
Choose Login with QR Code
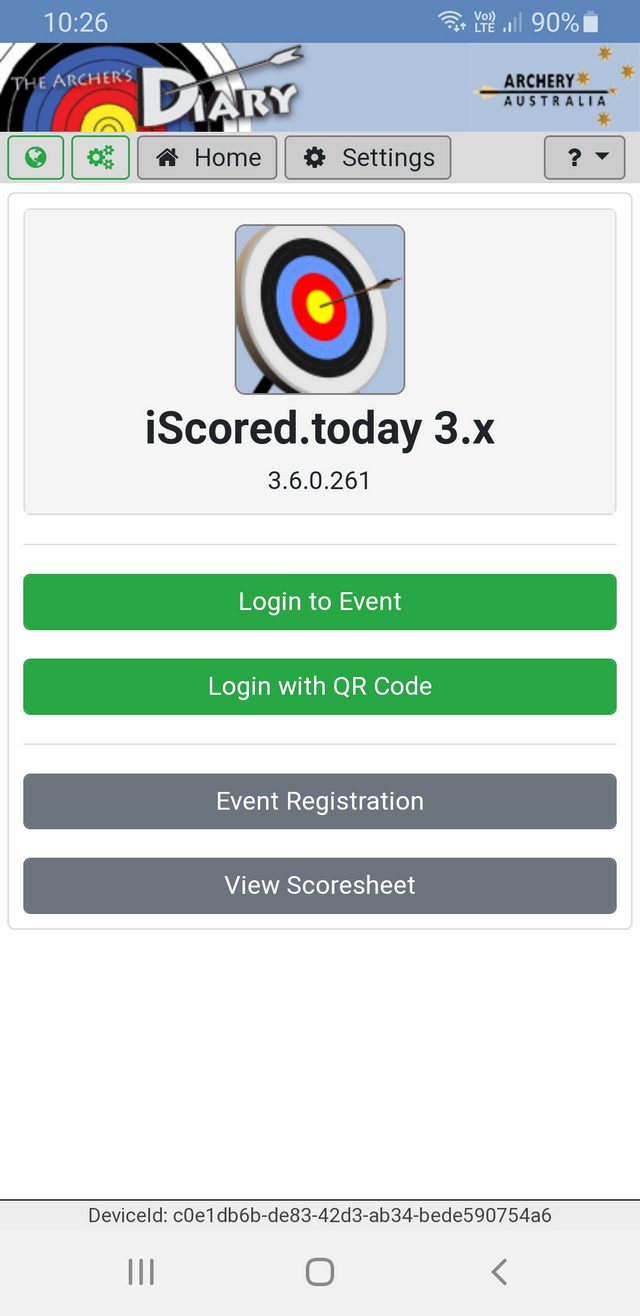tap(320, 687)
